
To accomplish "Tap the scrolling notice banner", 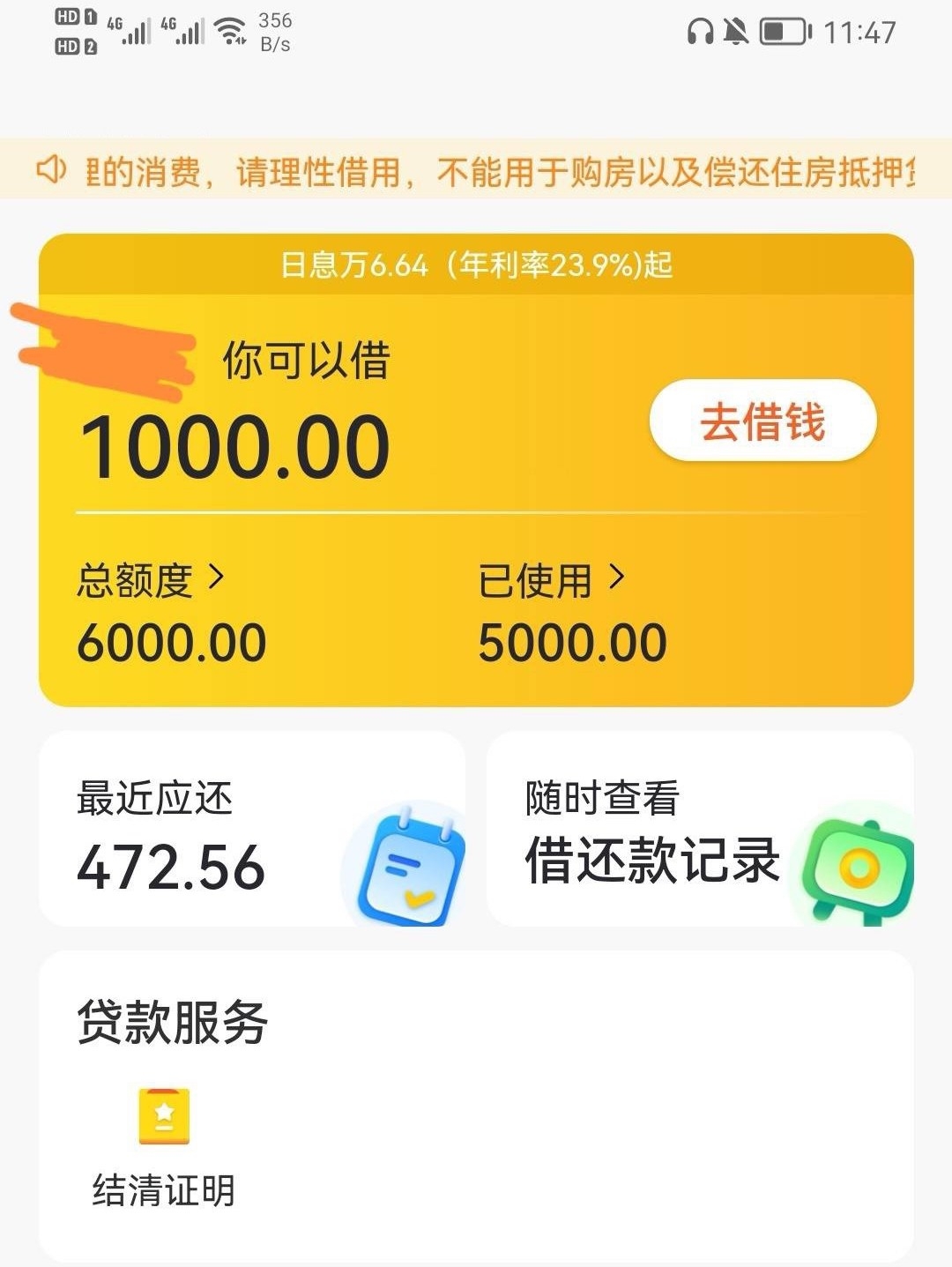I will [476, 170].
